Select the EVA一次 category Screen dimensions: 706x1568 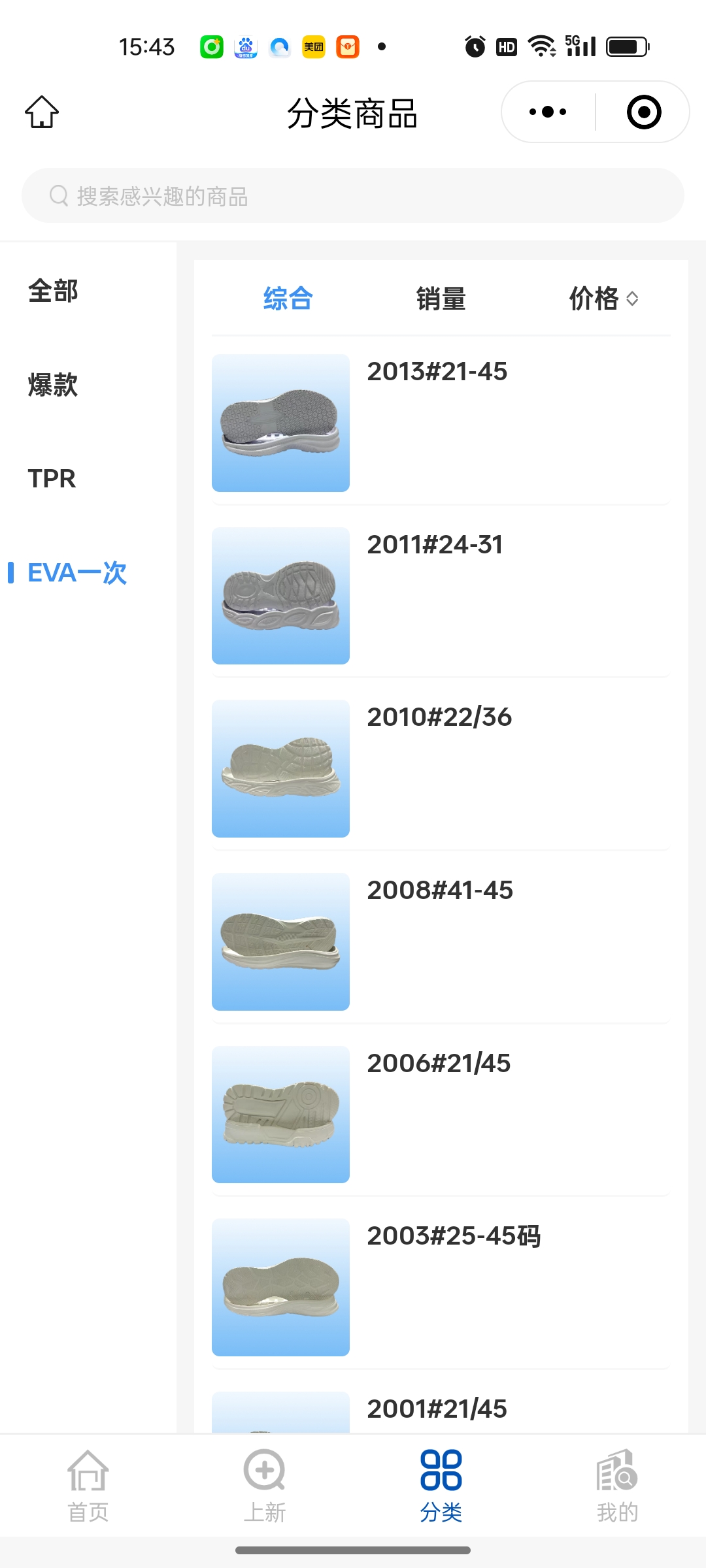coord(76,573)
